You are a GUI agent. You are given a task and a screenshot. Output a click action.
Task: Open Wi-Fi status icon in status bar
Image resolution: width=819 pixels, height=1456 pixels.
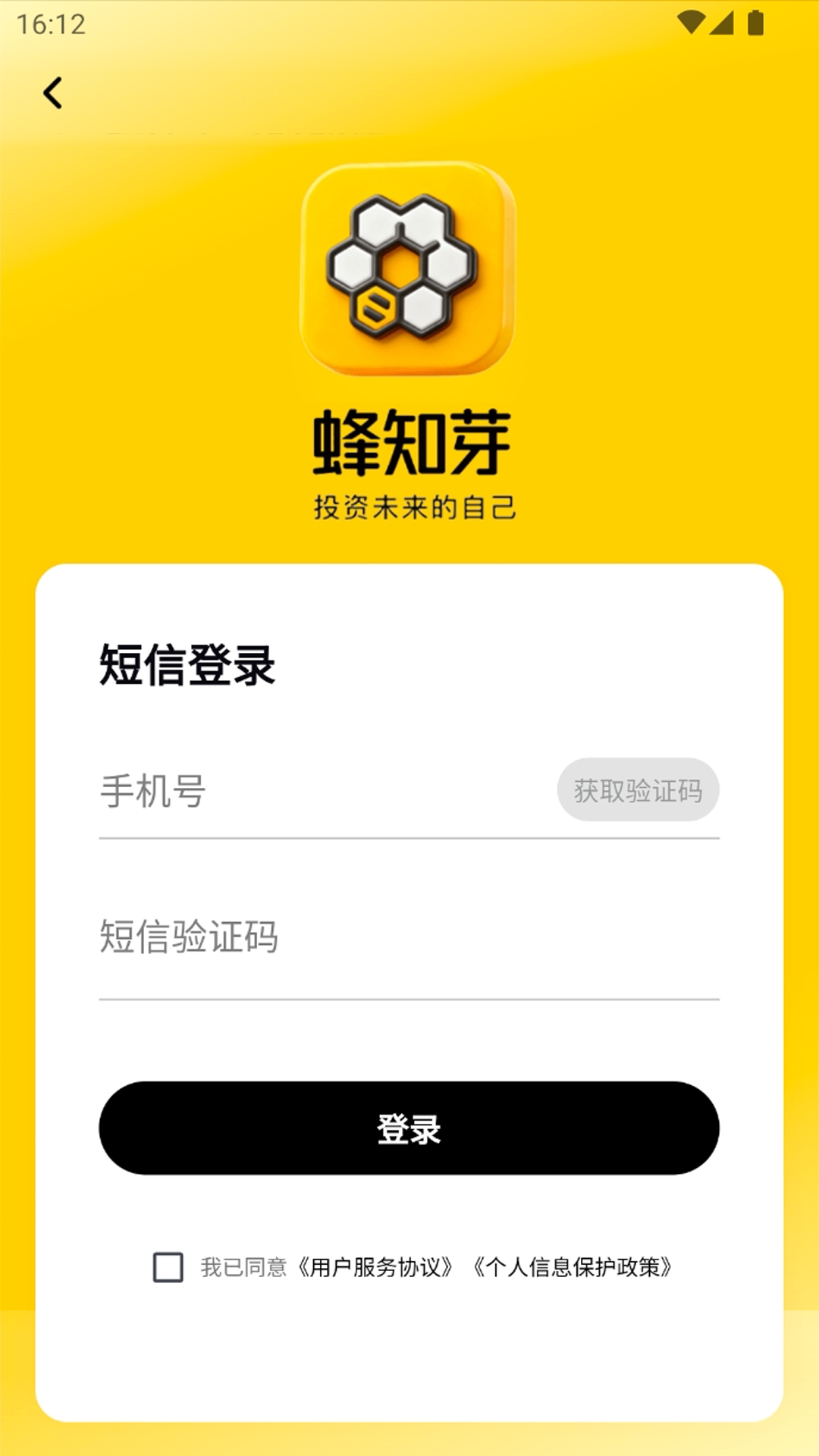692,22
